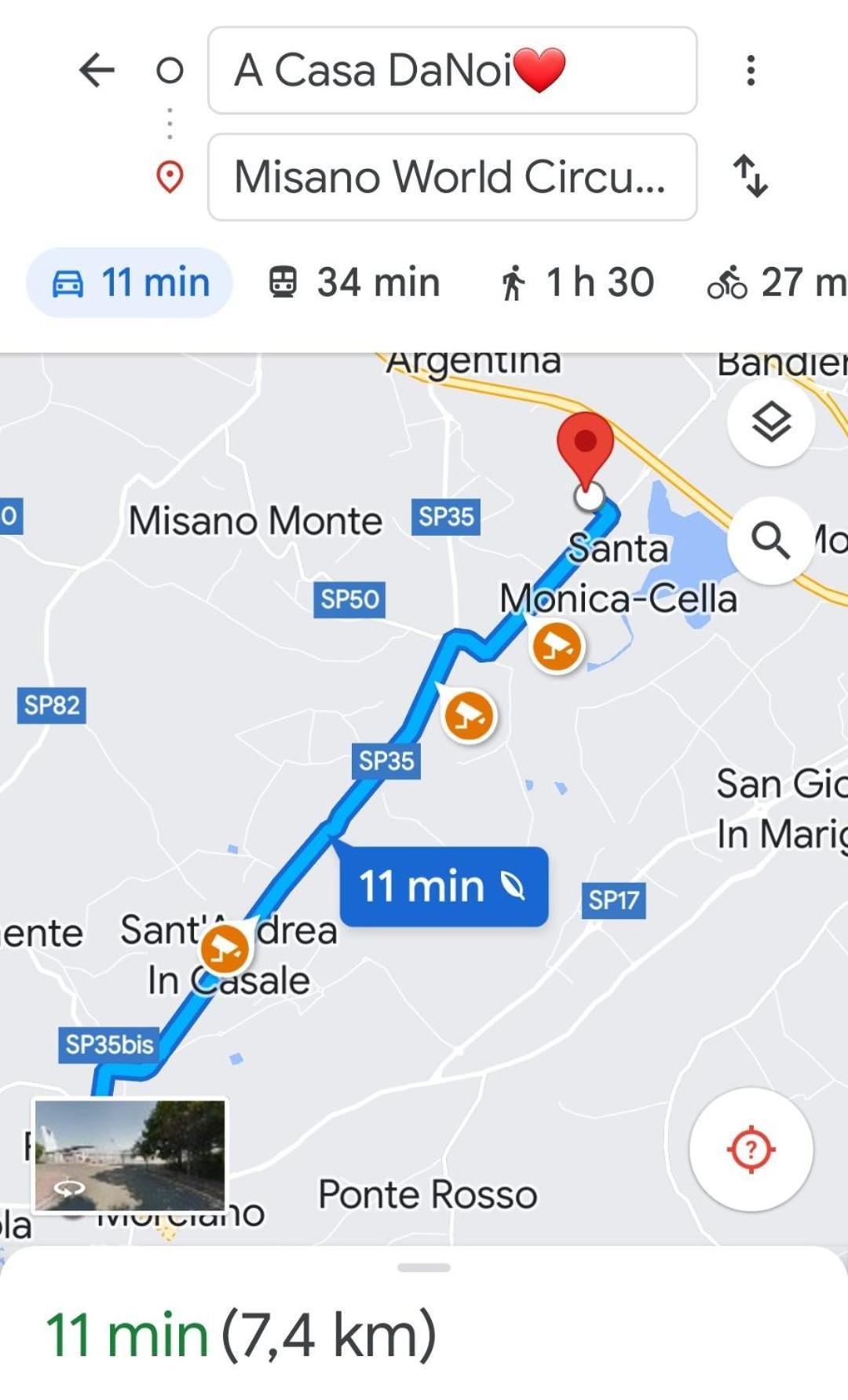Tap speed camera at Sant'Andrea In Casale
Viewport: 848px width, 1400px height.
click(x=225, y=948)
